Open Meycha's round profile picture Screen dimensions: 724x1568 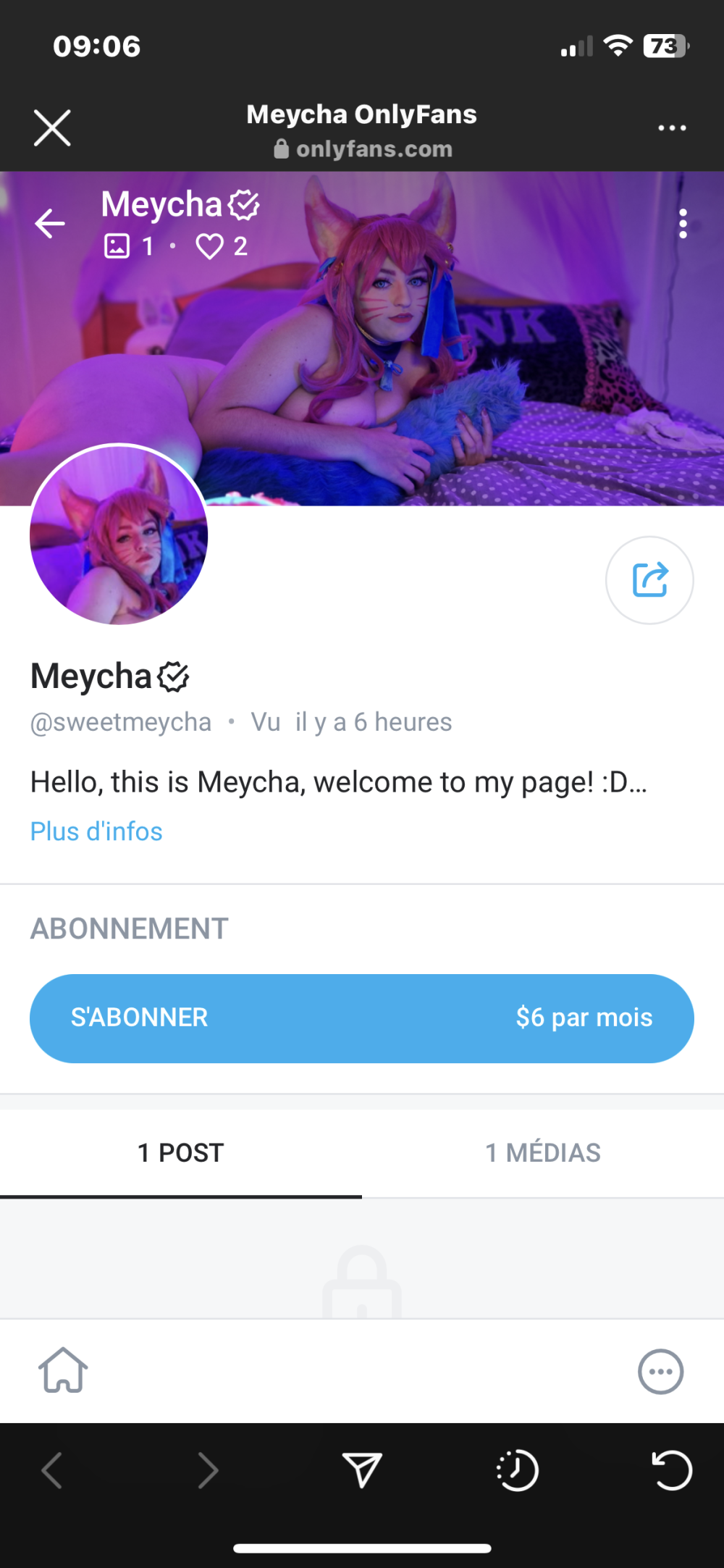click(119, 534)
